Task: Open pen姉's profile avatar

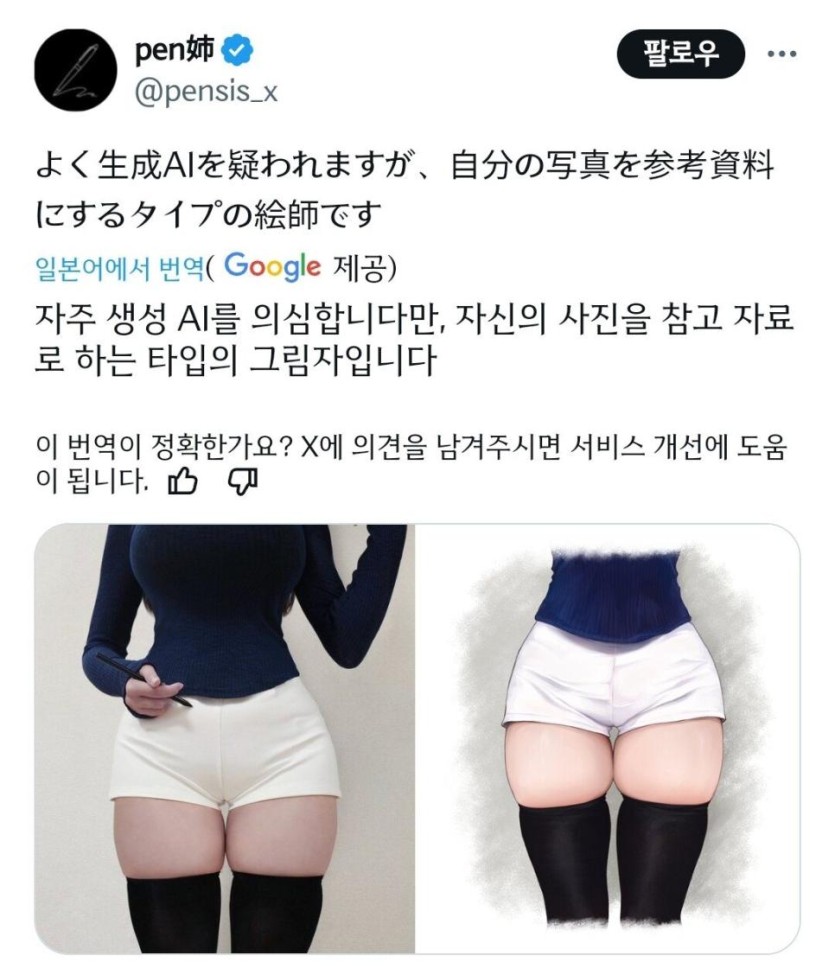Action: point(72,70)
